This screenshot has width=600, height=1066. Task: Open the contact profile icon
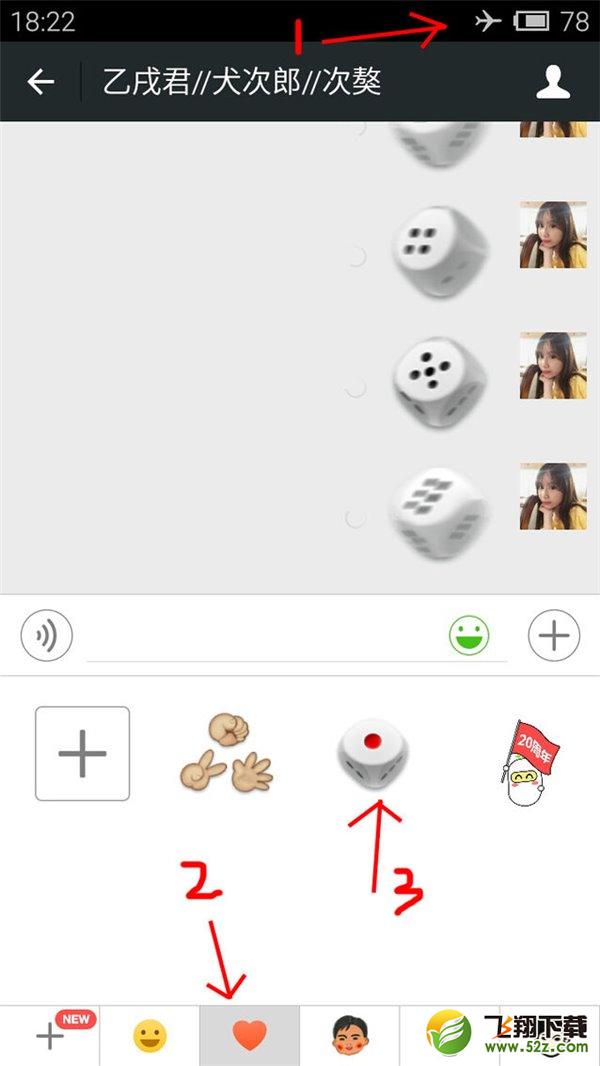point(553,82)
